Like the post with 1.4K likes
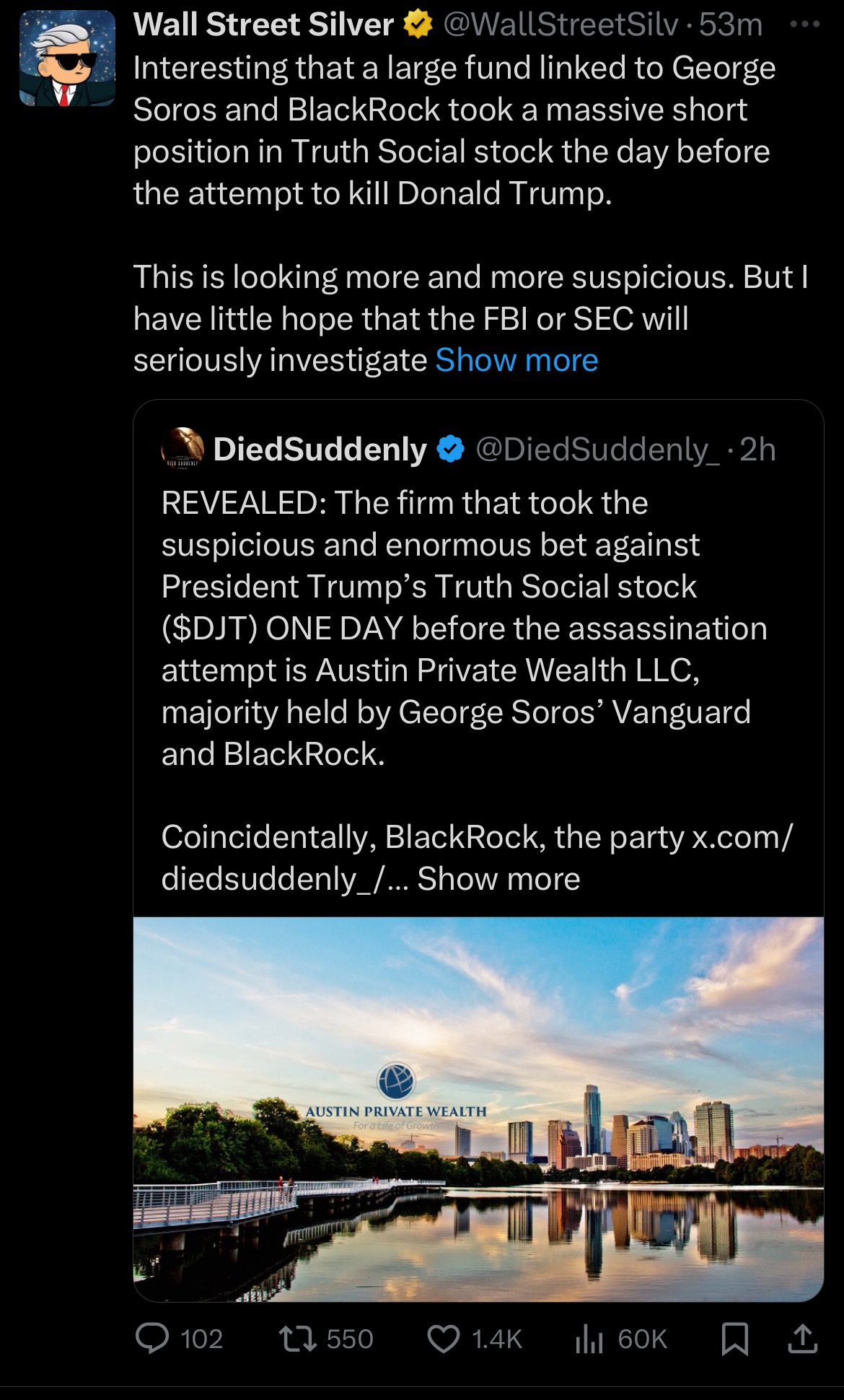 pyautogui.click(x=444, y=1339)
